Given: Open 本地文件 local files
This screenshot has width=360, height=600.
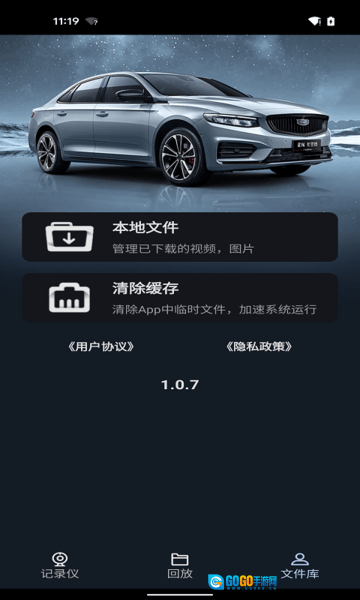Looking at the screenshot, I should 180,237.
